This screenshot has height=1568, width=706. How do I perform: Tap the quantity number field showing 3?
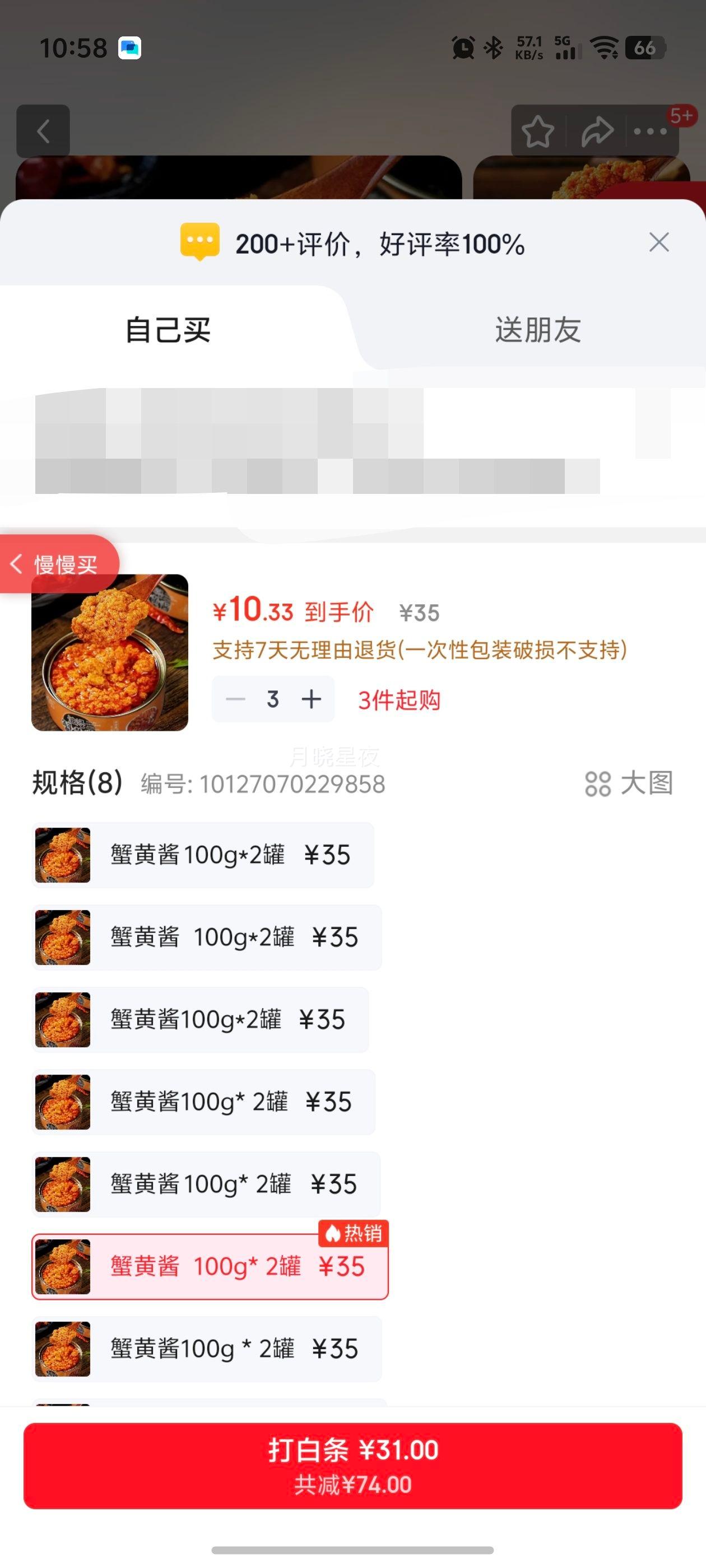[x=273, y=699]
